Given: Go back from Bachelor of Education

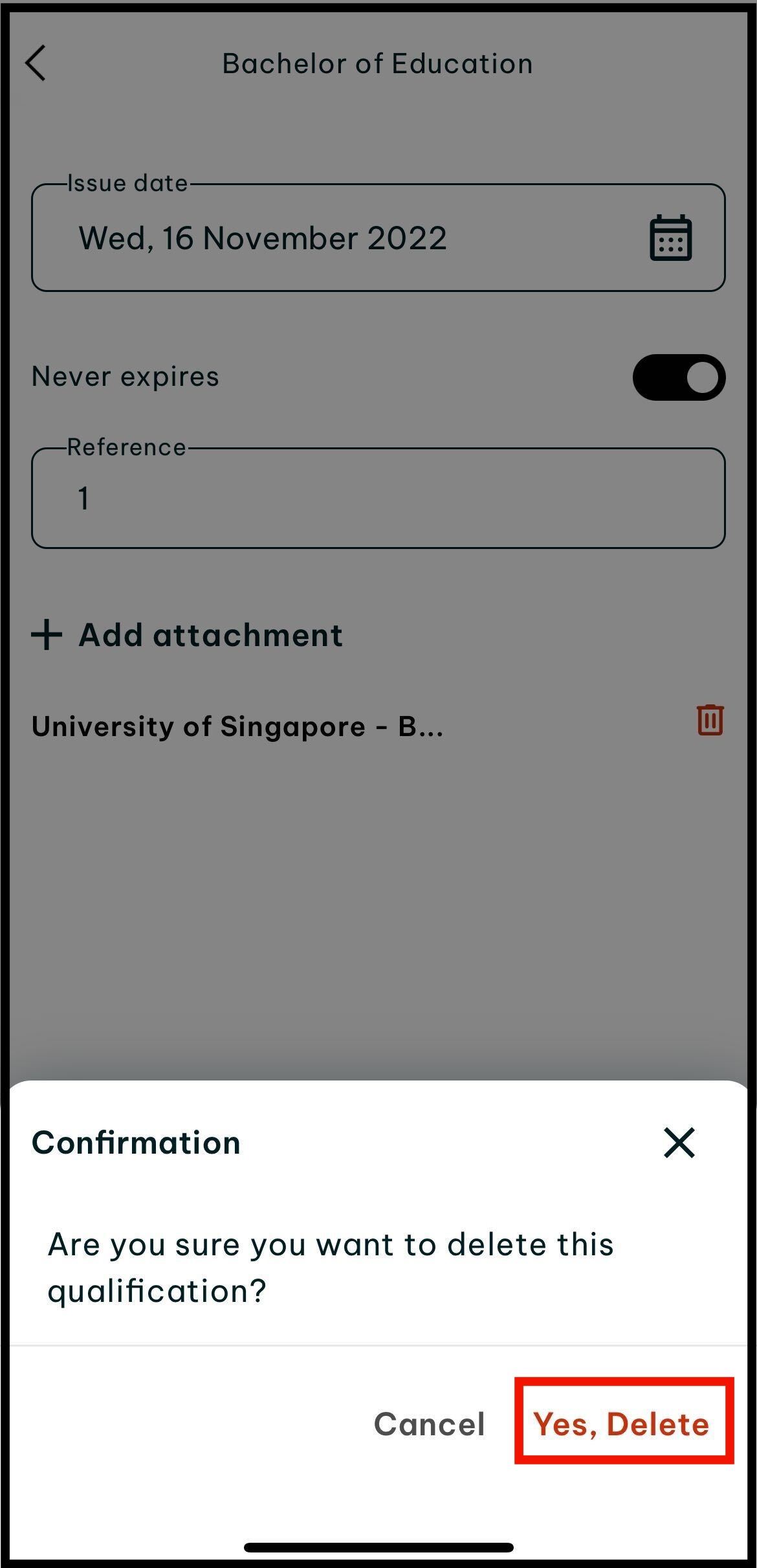Looking at the screenshot, I should click(x=36, y=63).
